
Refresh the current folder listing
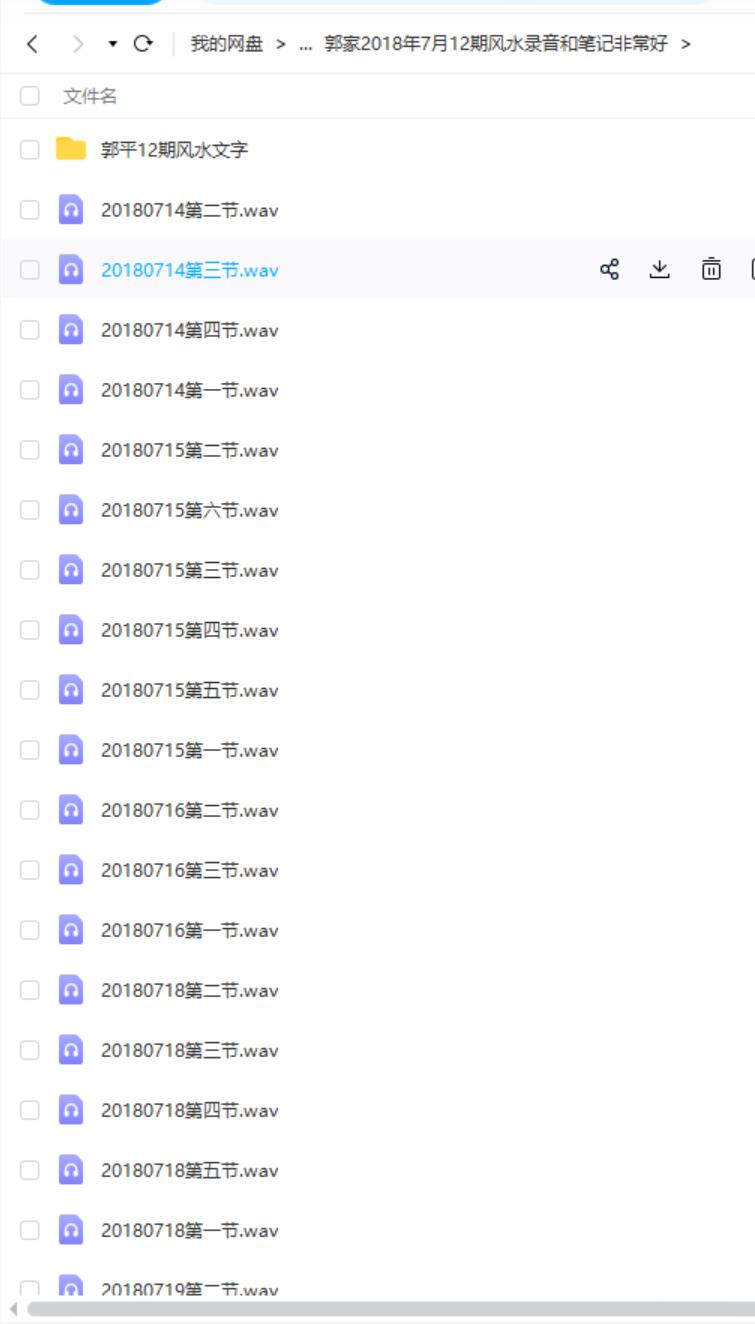pos(143,44)
